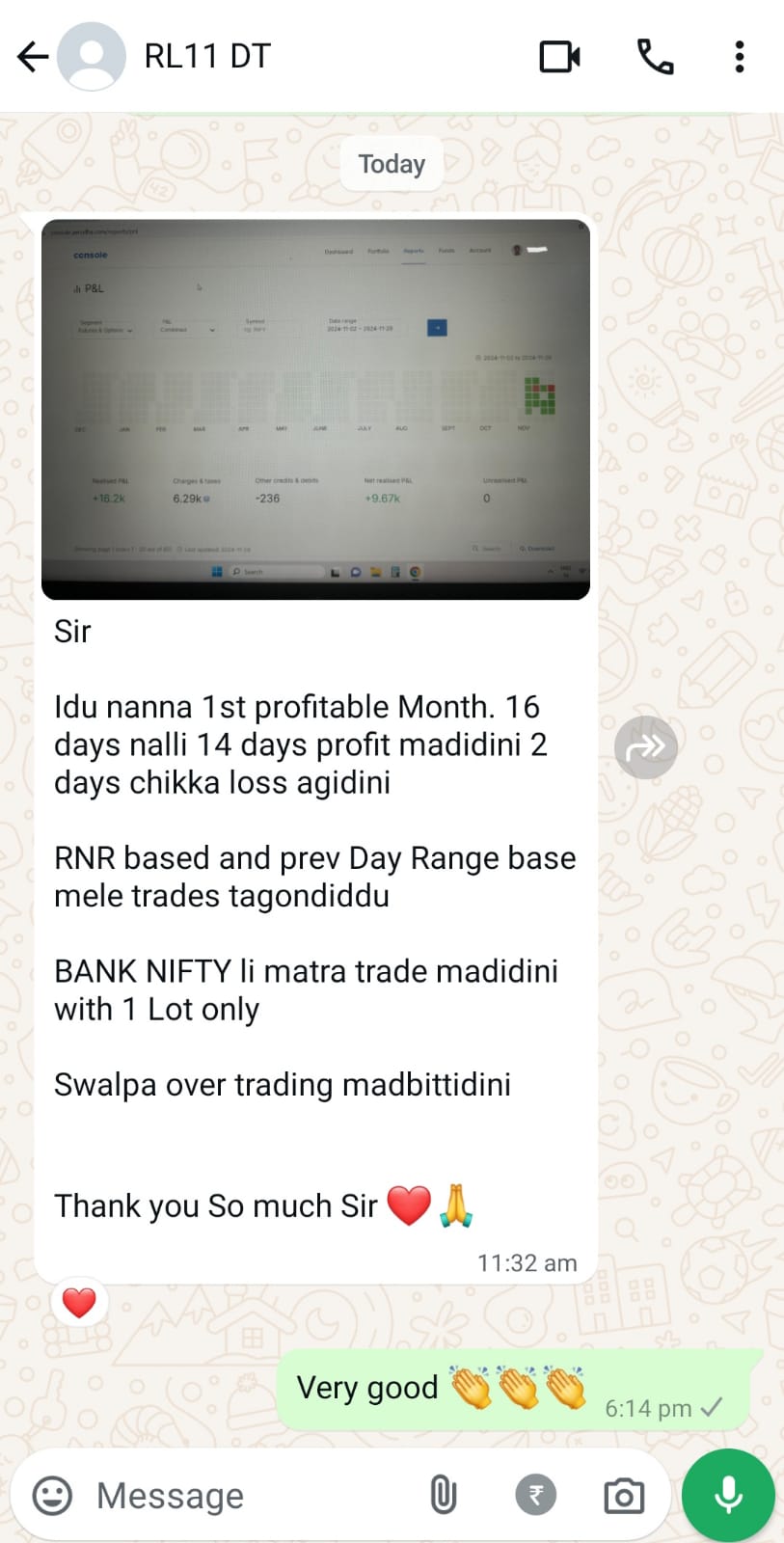Tap the voice message microphone button

(728, 1496)
